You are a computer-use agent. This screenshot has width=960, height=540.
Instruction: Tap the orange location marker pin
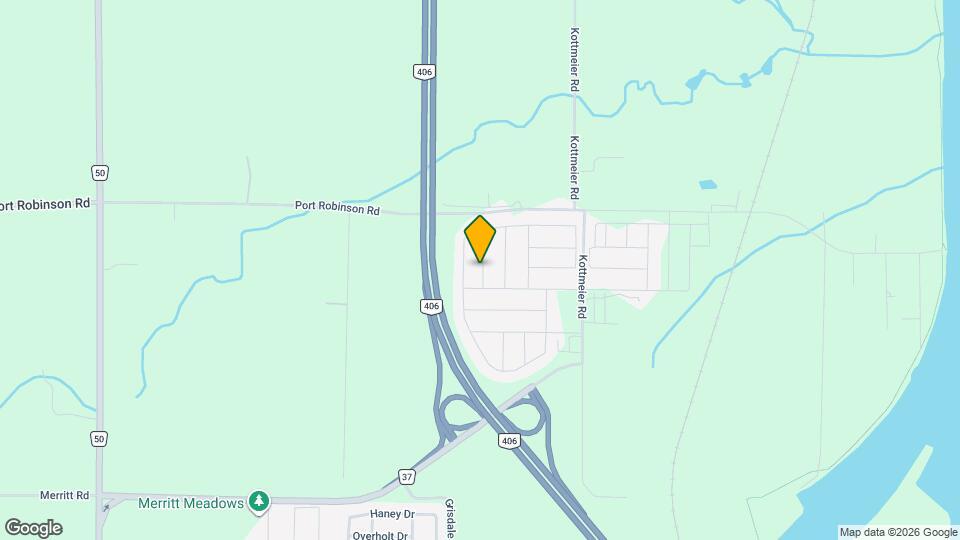pos(481,238)
